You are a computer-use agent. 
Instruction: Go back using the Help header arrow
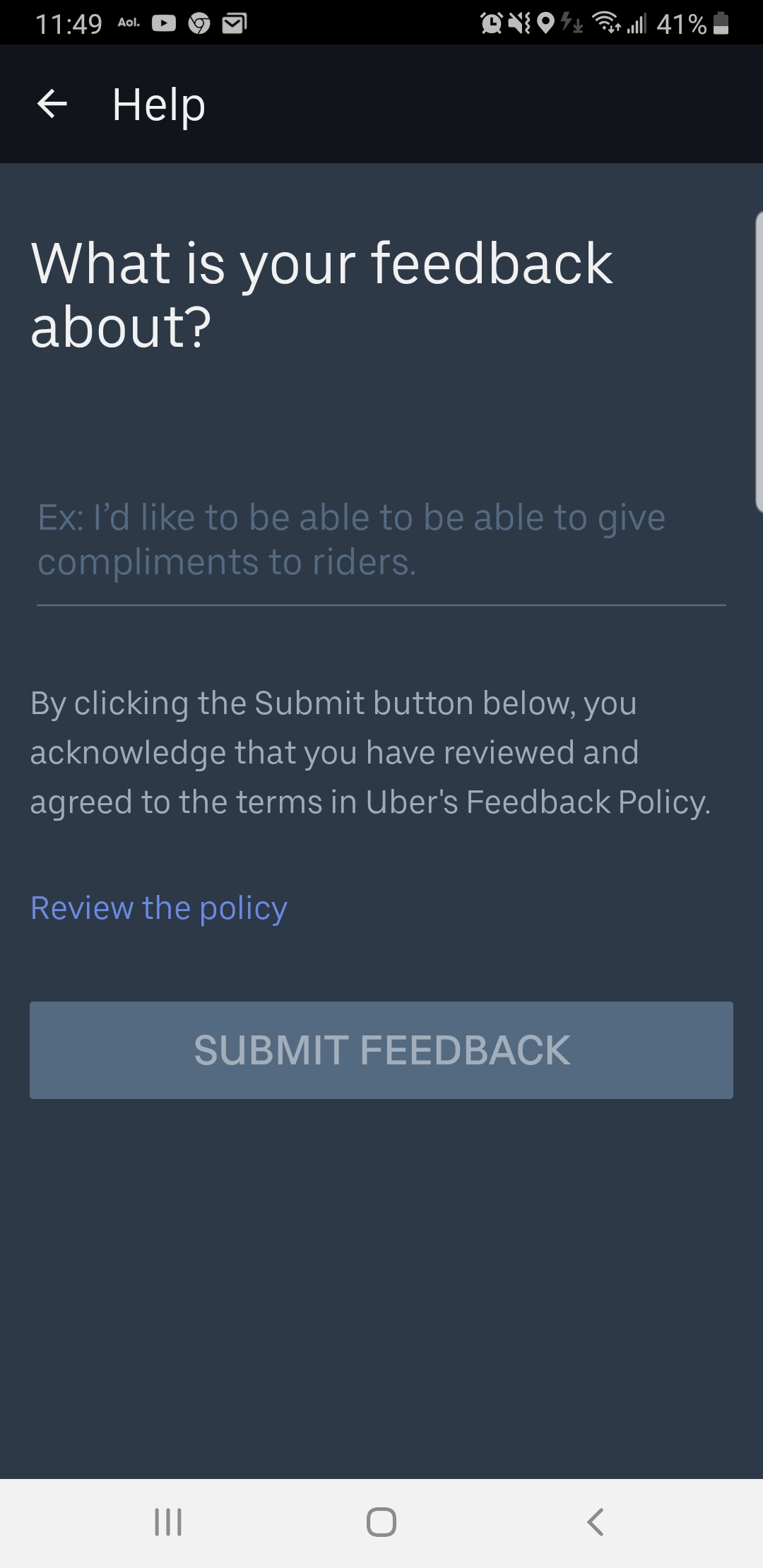(52, 105)
